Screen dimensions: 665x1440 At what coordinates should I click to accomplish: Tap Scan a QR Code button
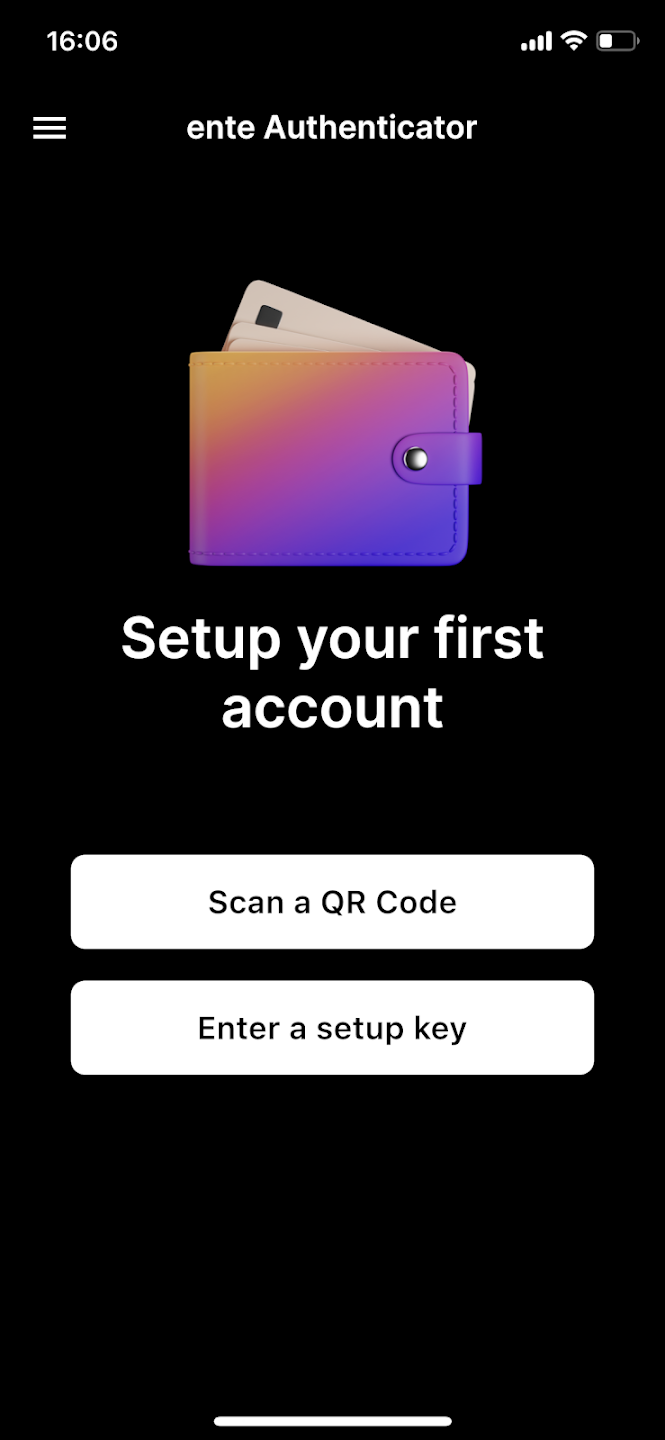[x=332, y=902]
